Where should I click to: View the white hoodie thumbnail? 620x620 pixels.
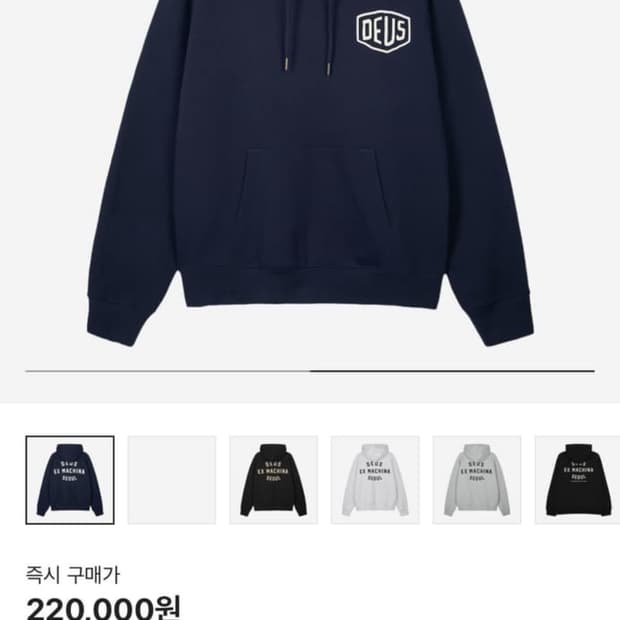[x=376, y=480]
